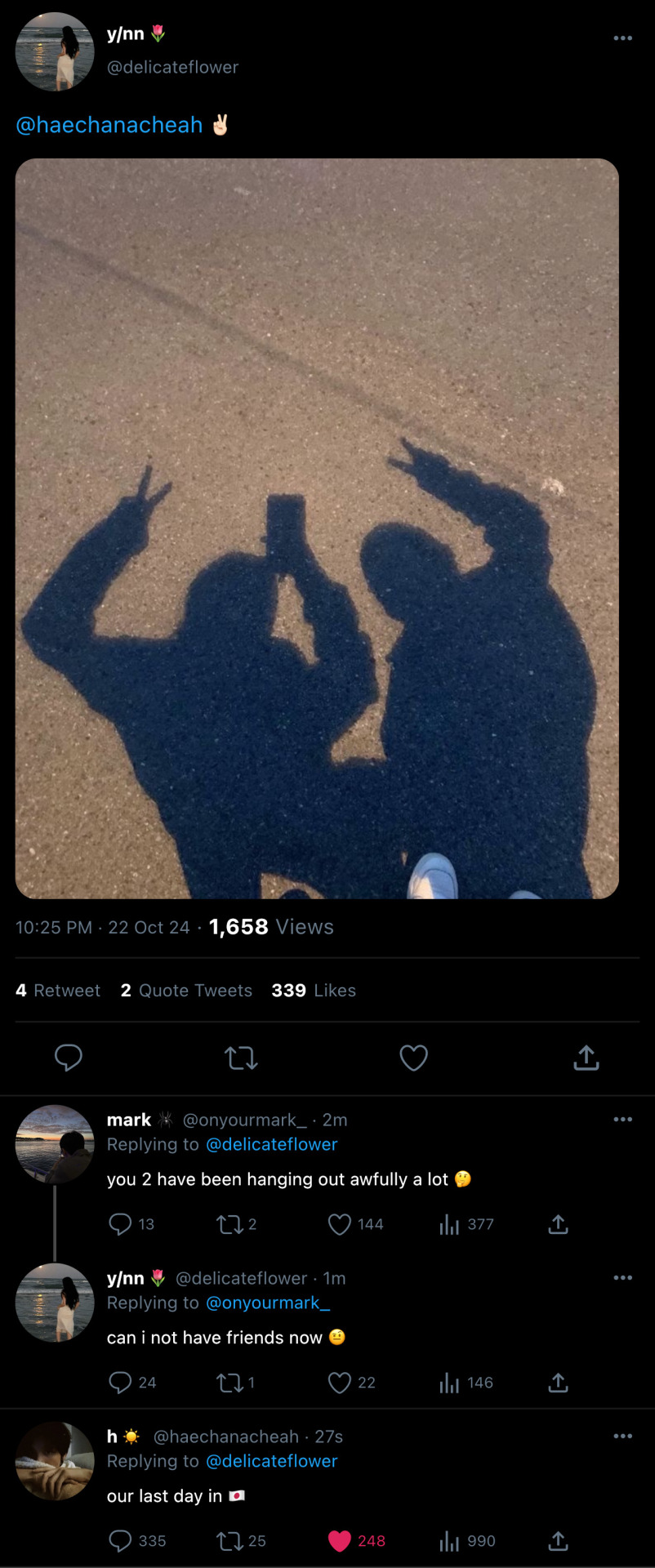Like the main tweet by y/nn
Screen dimensions: 655x1568
point(413,1058)
